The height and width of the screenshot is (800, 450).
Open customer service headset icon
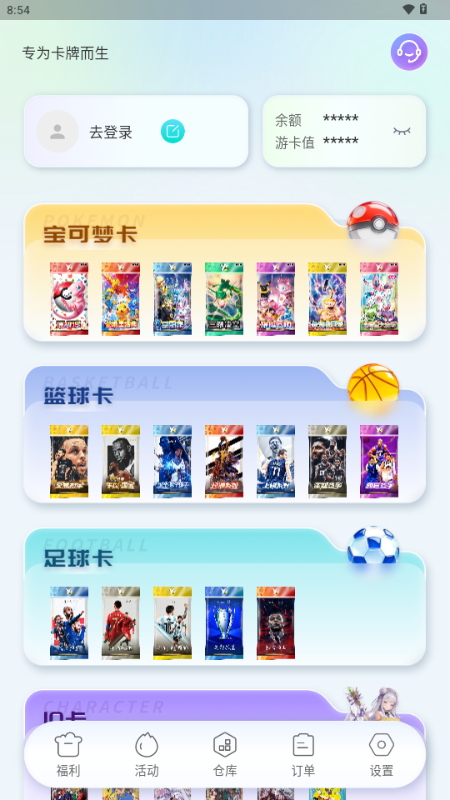point(409,52)
